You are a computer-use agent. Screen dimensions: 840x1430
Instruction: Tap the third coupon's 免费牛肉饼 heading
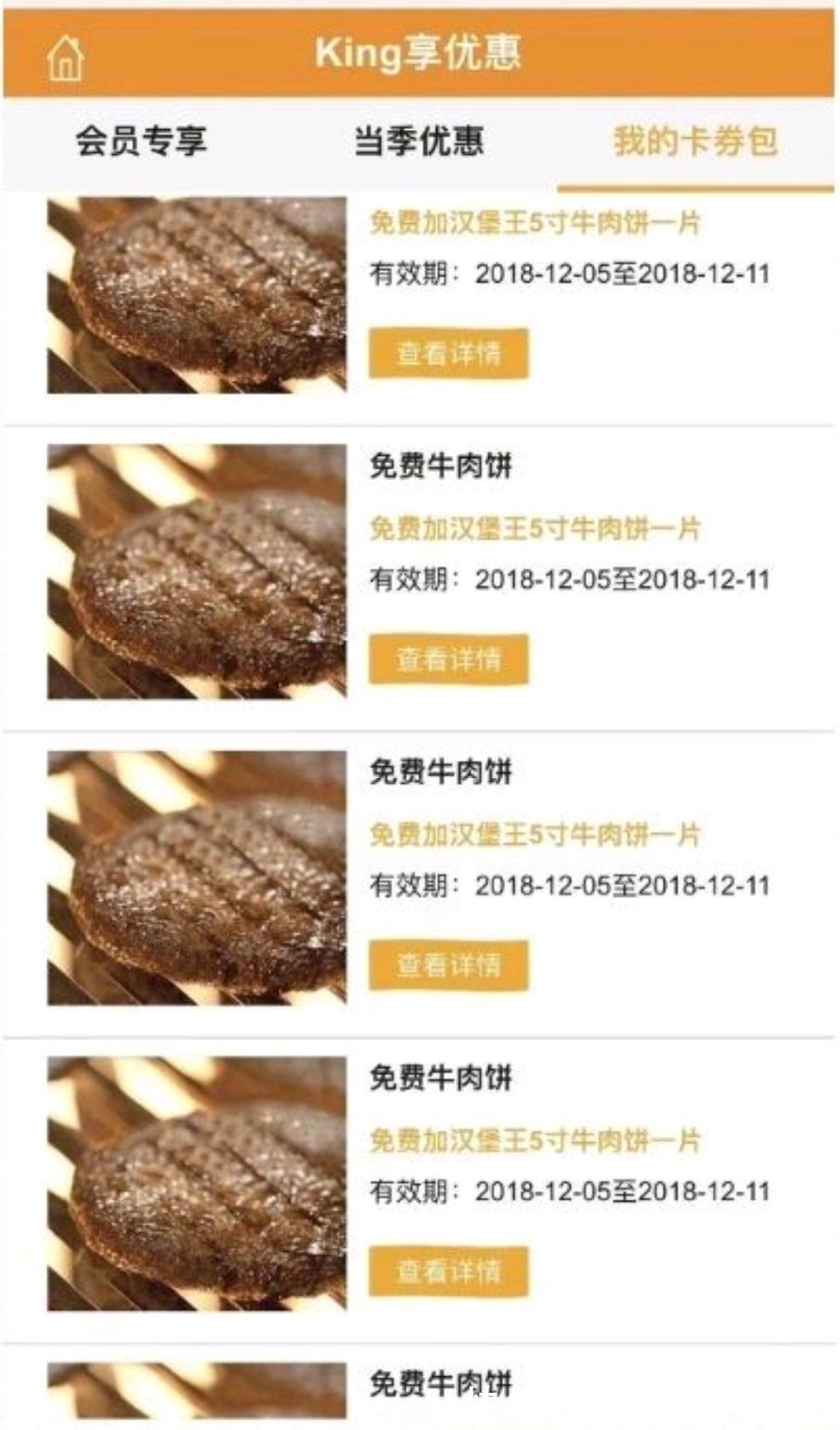coord(433,773)
